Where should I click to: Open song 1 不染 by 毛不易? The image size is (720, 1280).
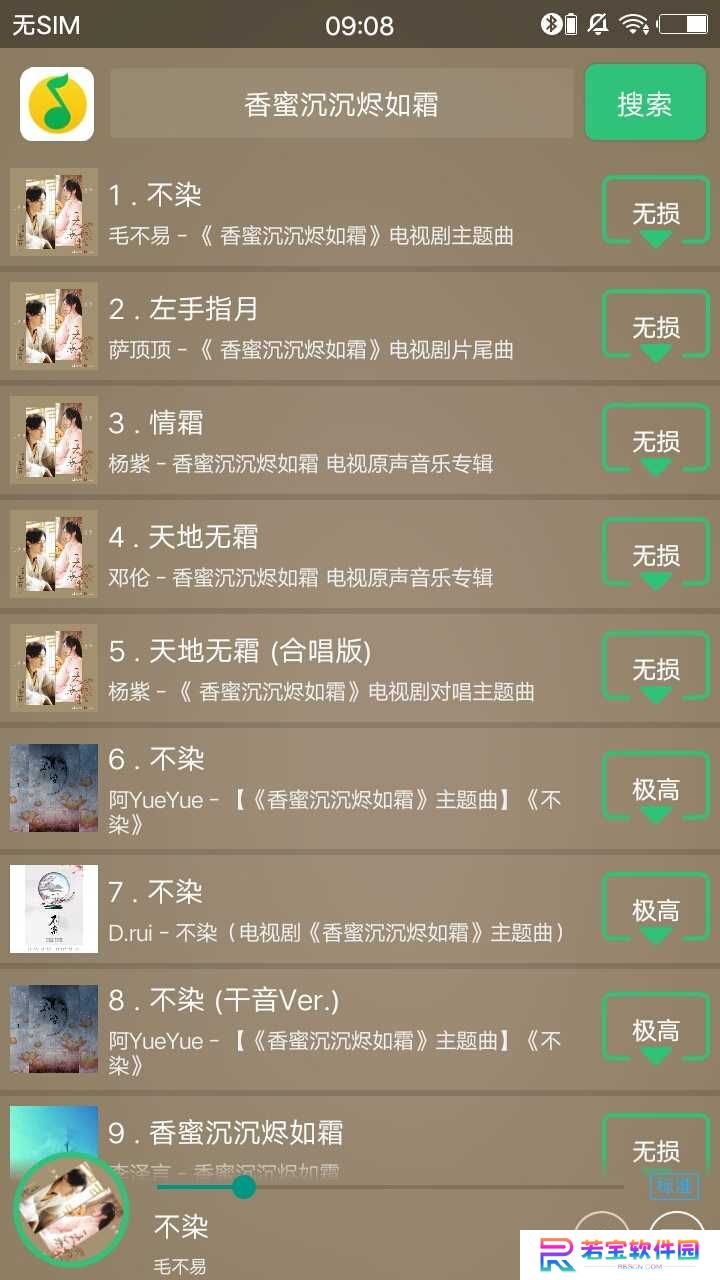click(x=300, y=213)
